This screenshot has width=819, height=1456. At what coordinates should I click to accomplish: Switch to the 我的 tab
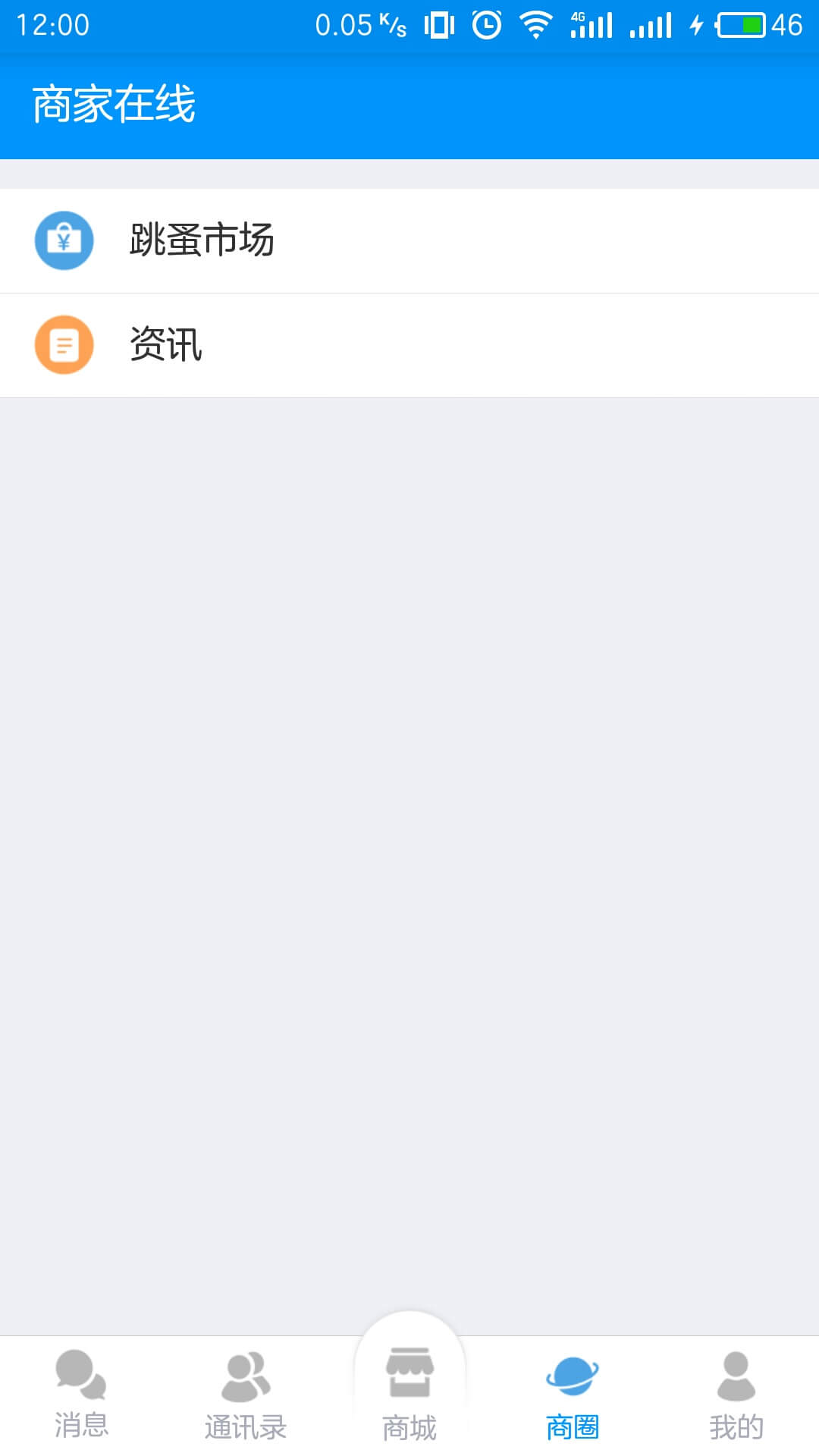[737, 1395]
